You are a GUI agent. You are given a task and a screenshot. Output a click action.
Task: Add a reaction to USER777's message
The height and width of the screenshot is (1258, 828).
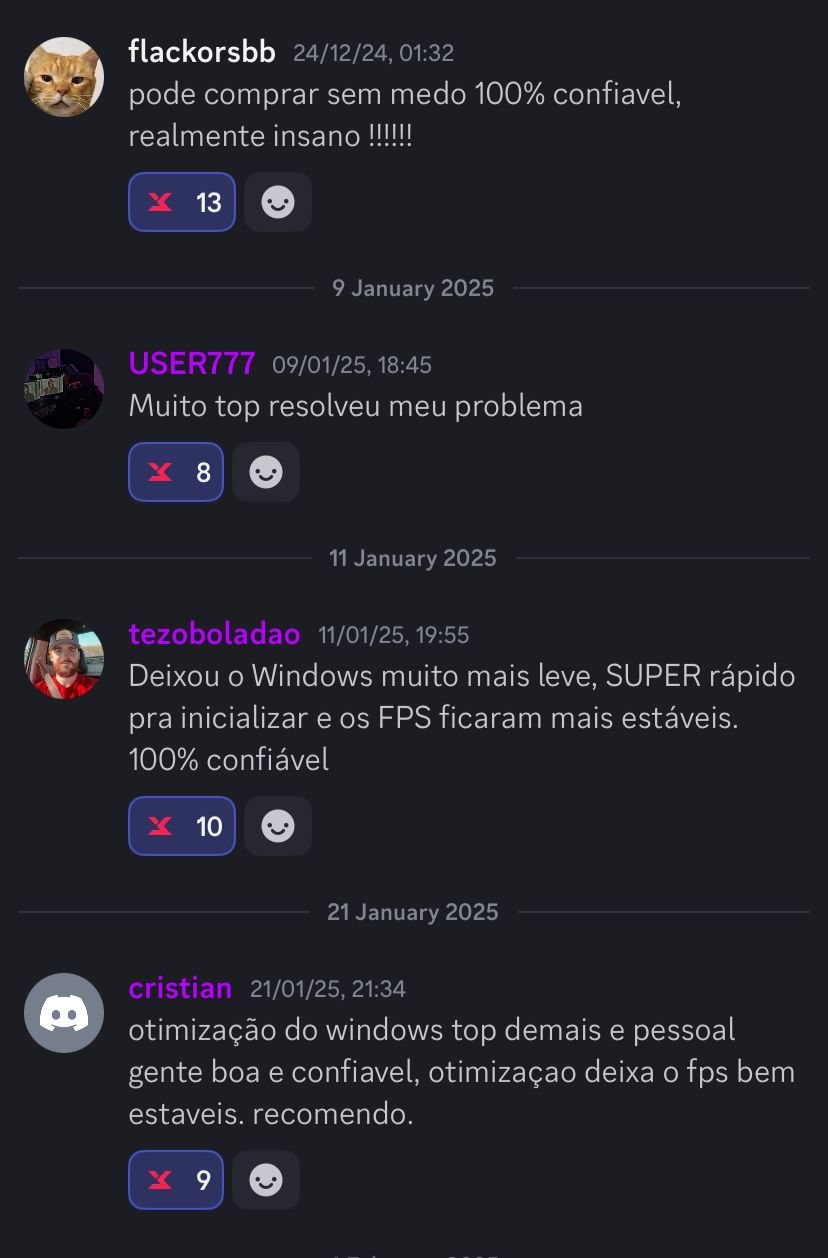tap(266, 472)
